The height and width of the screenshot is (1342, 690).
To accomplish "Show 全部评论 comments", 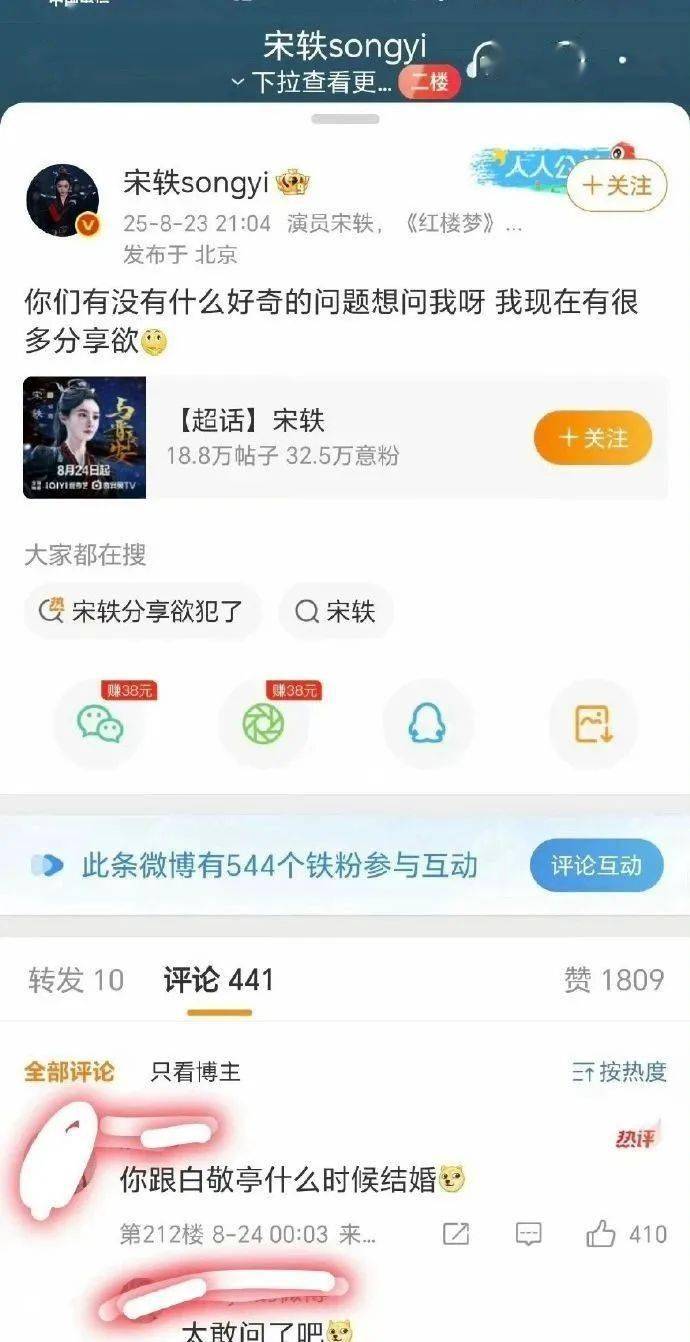I will 69,1072.
